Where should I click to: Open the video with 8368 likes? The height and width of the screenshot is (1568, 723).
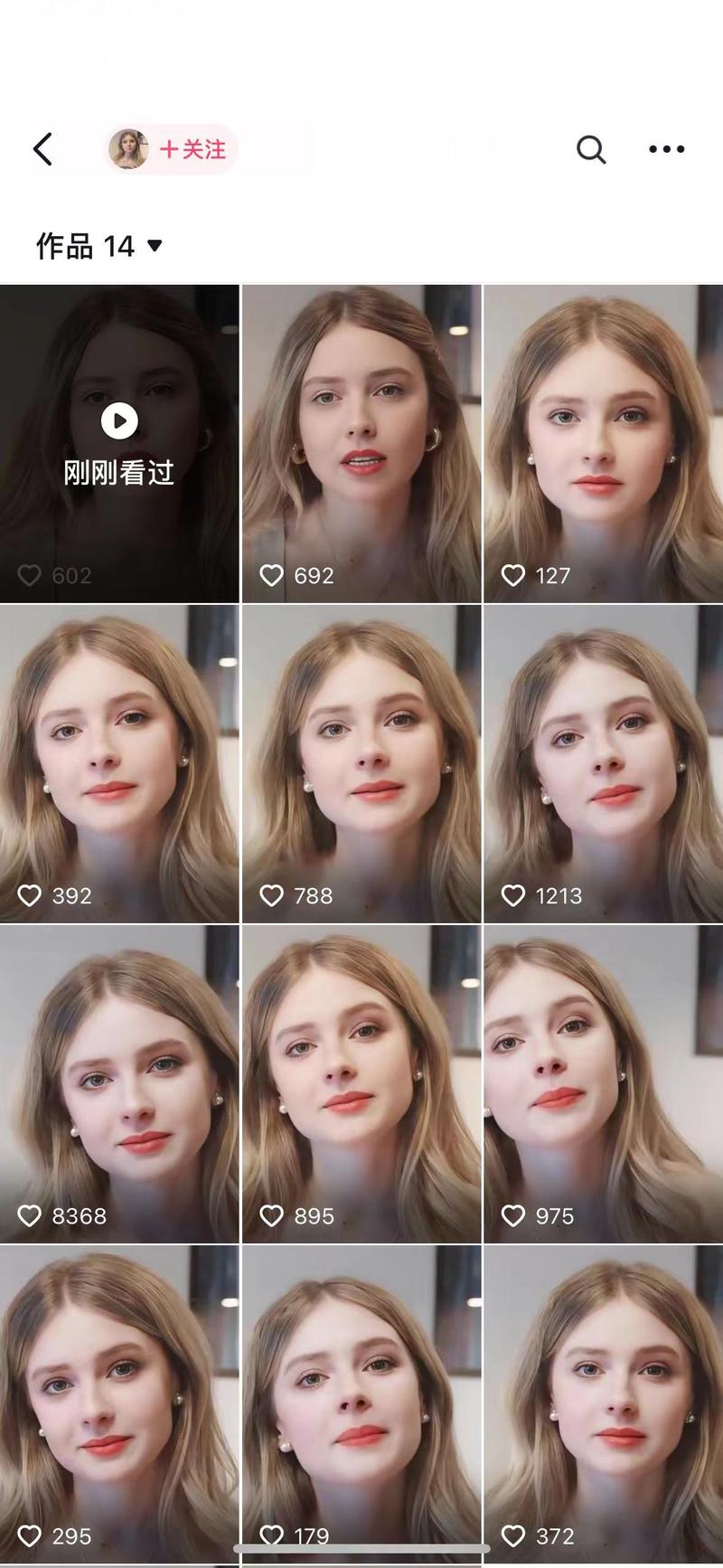click(x=119, y=1083)
